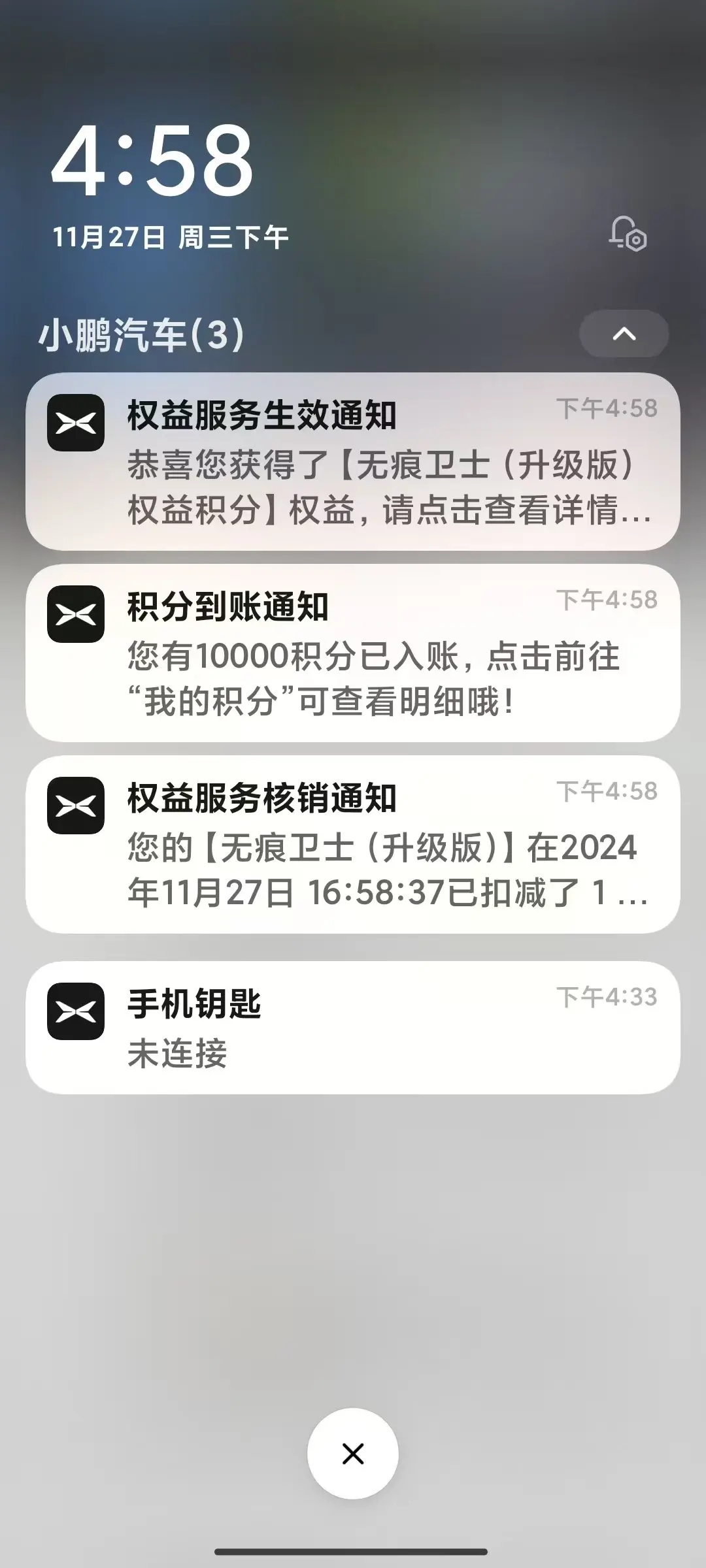Open notification settings bell icon
Screen dimensions: 706x1568
(628, 234)
